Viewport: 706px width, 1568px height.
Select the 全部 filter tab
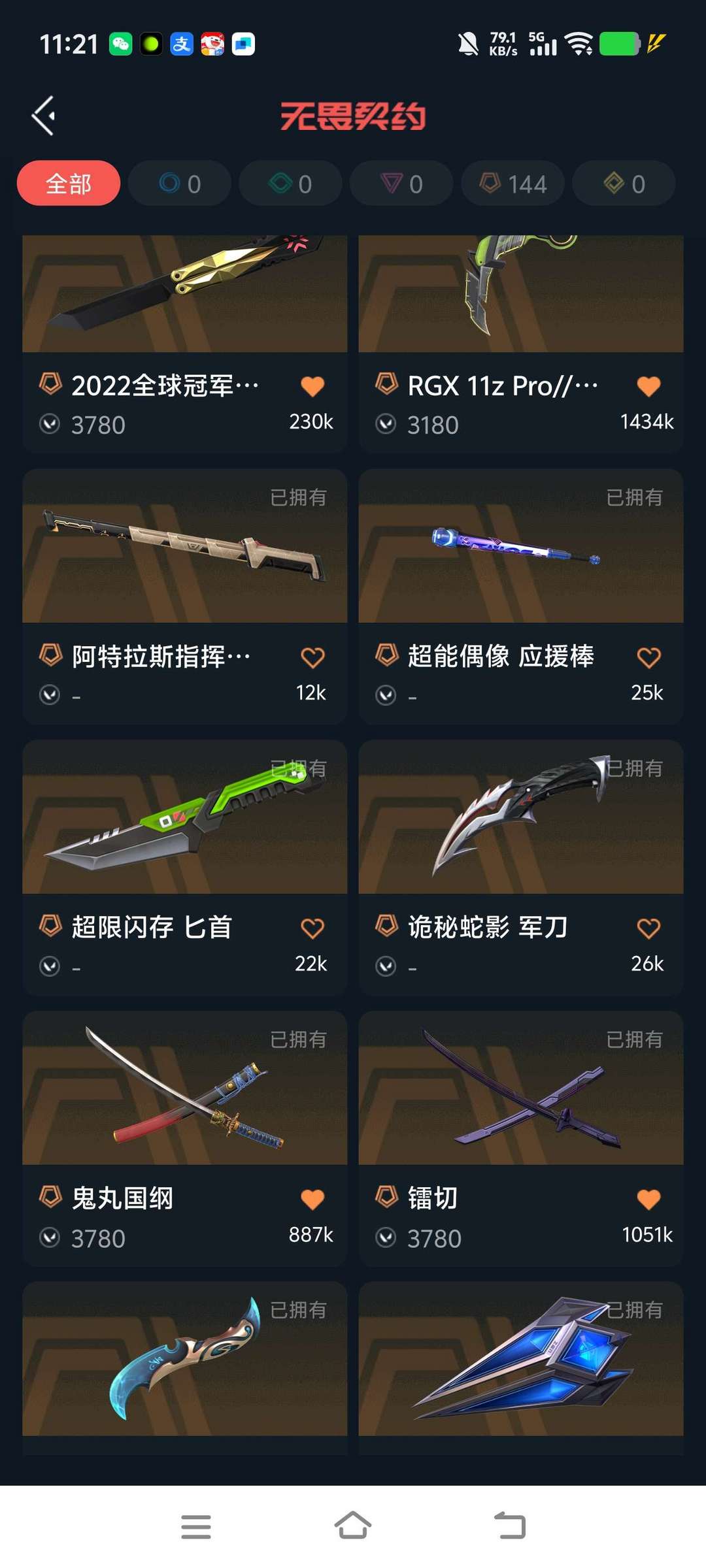(69, 184)
